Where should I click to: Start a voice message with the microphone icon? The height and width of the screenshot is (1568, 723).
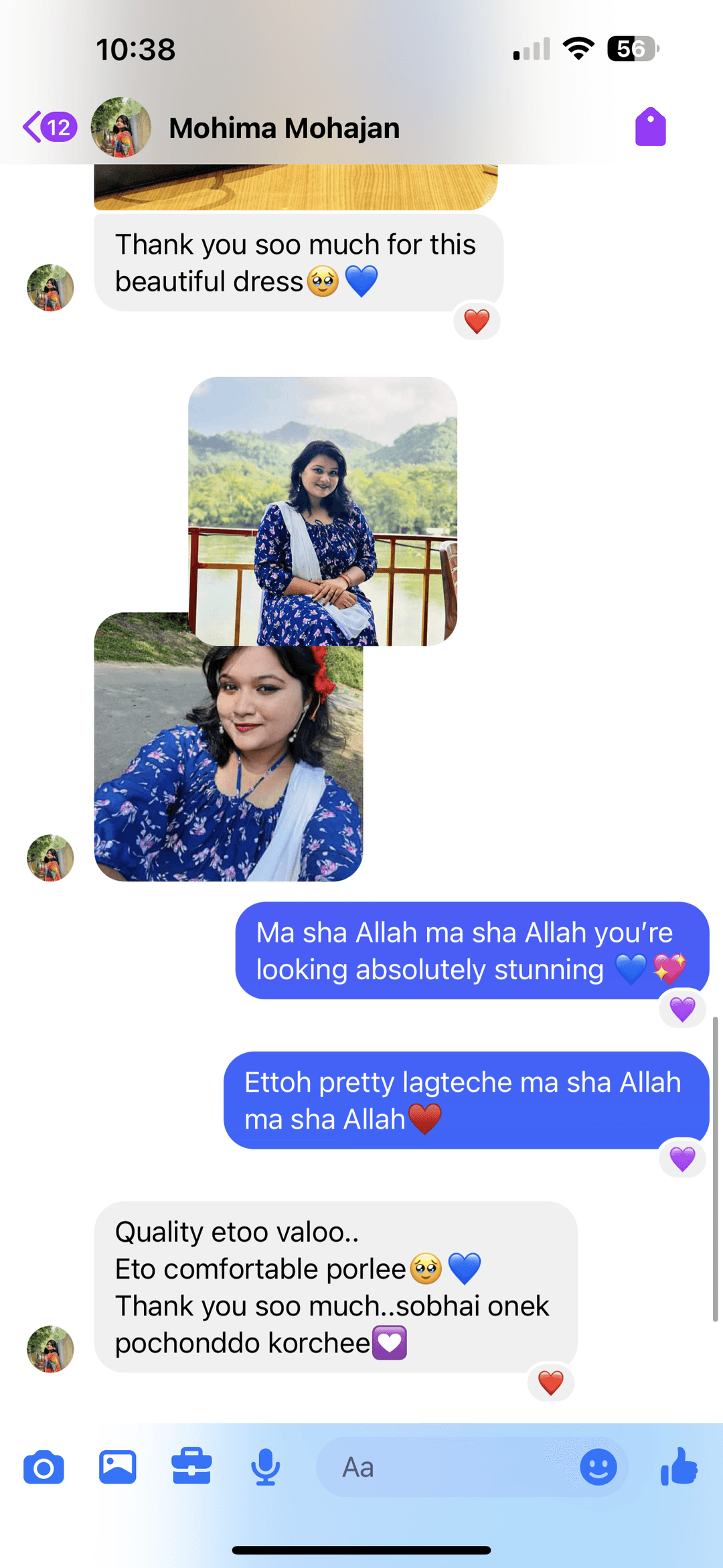coord(265,1467)
